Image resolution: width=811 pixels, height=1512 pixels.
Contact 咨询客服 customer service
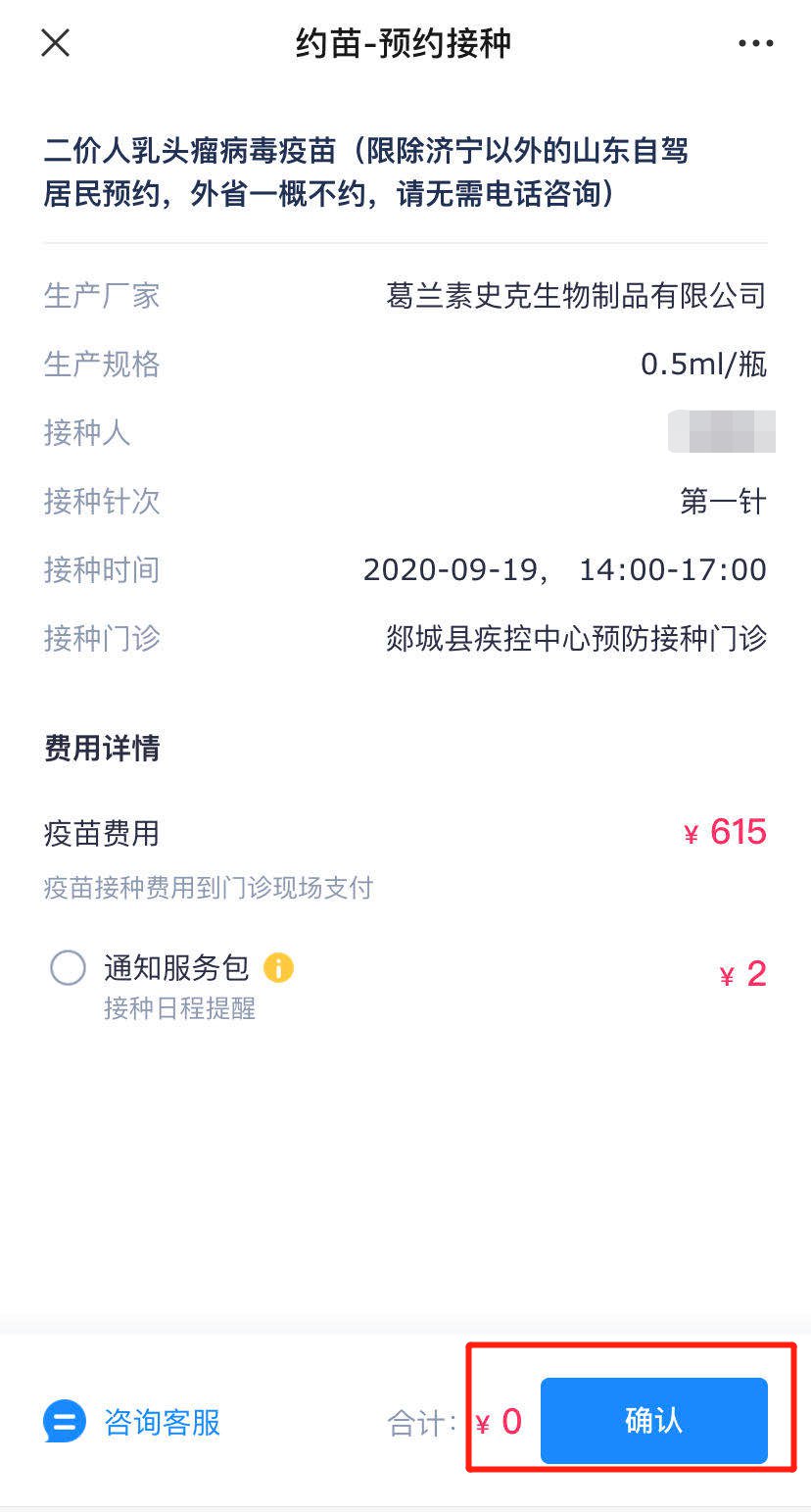(x=132, y=1422)
